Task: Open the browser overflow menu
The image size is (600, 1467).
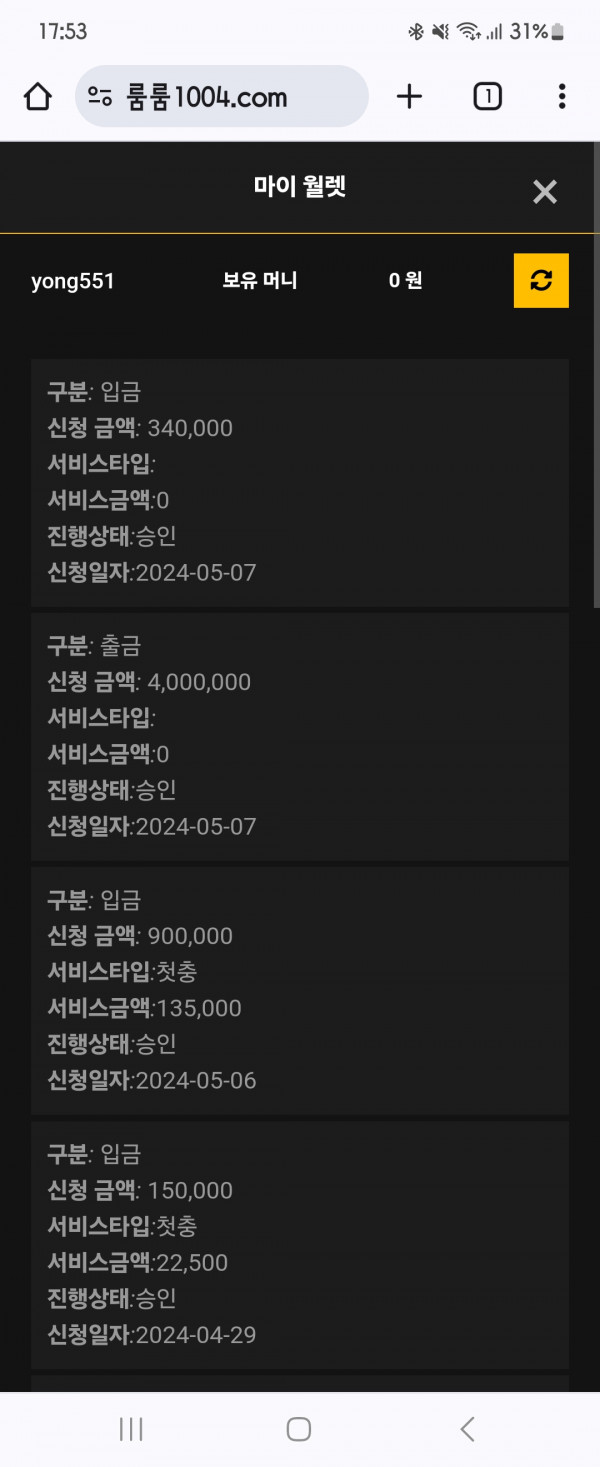Action: tap(561, 97)
